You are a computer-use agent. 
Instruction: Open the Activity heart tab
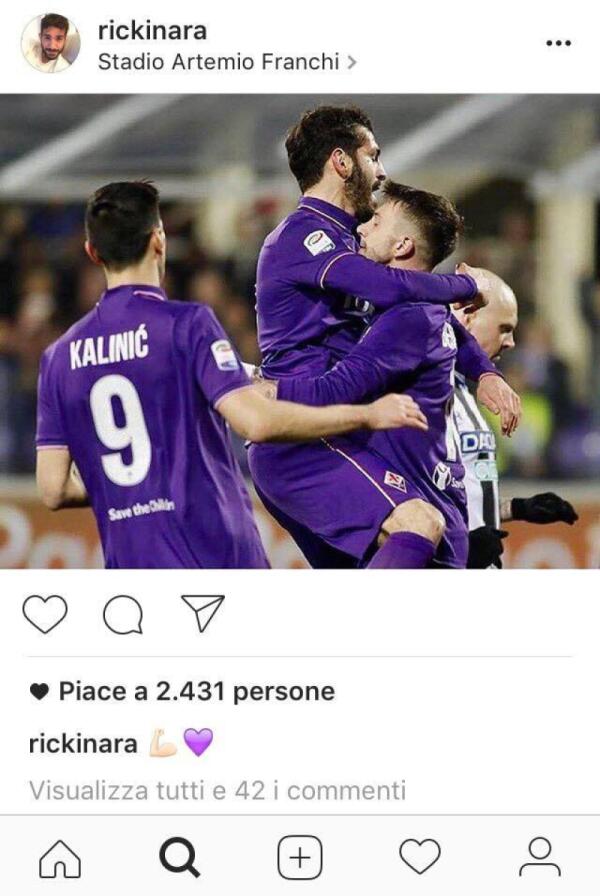(420, 856)
